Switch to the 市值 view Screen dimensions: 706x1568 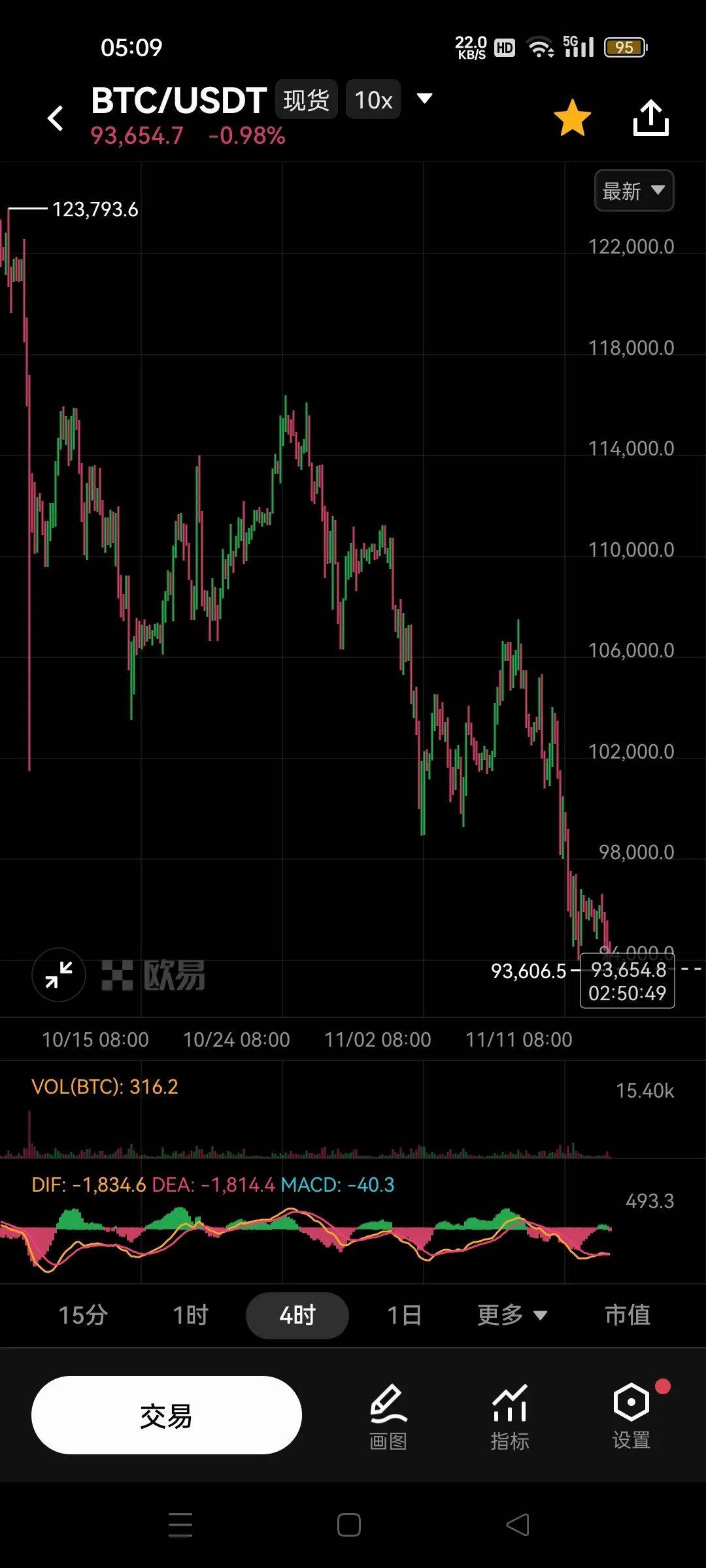point(628,1315)
